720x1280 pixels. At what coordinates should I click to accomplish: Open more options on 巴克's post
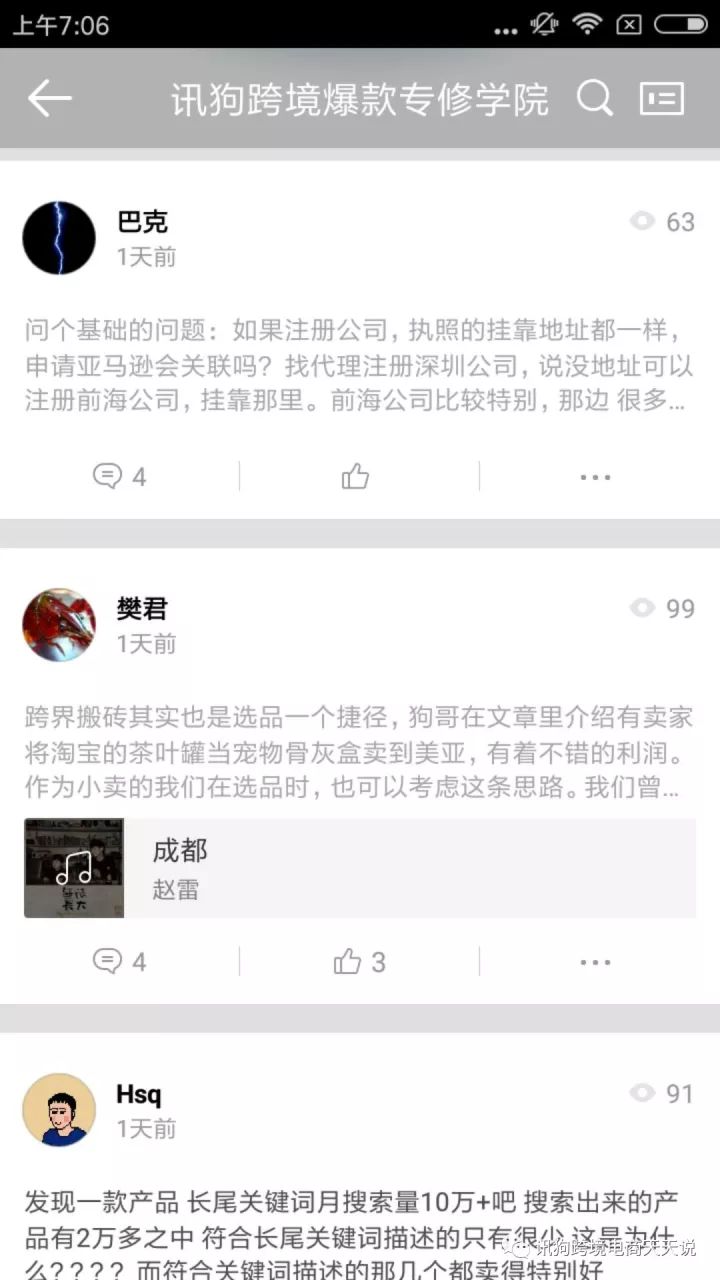pyautogui.click(x=595, y=477)
